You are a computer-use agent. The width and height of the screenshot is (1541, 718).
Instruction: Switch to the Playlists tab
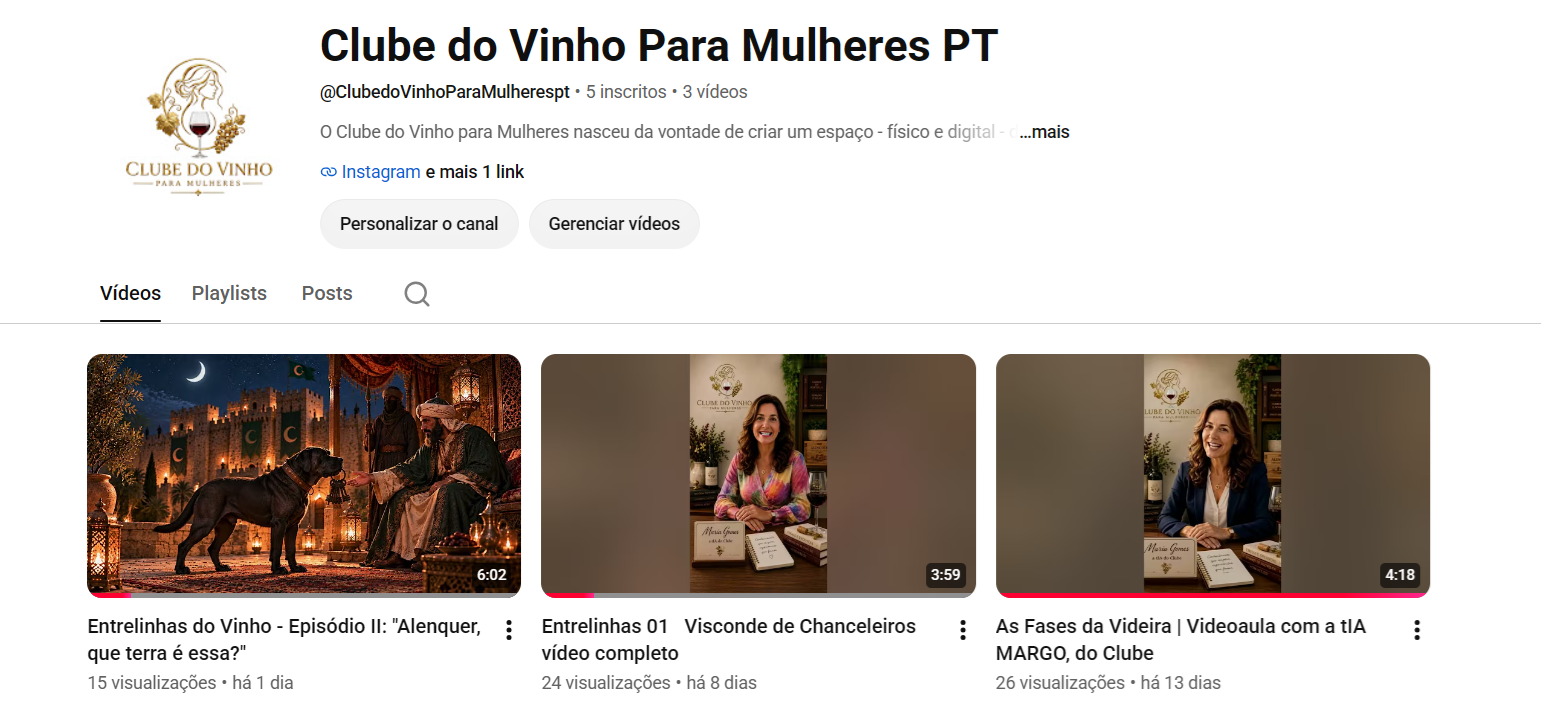[229, 293]
